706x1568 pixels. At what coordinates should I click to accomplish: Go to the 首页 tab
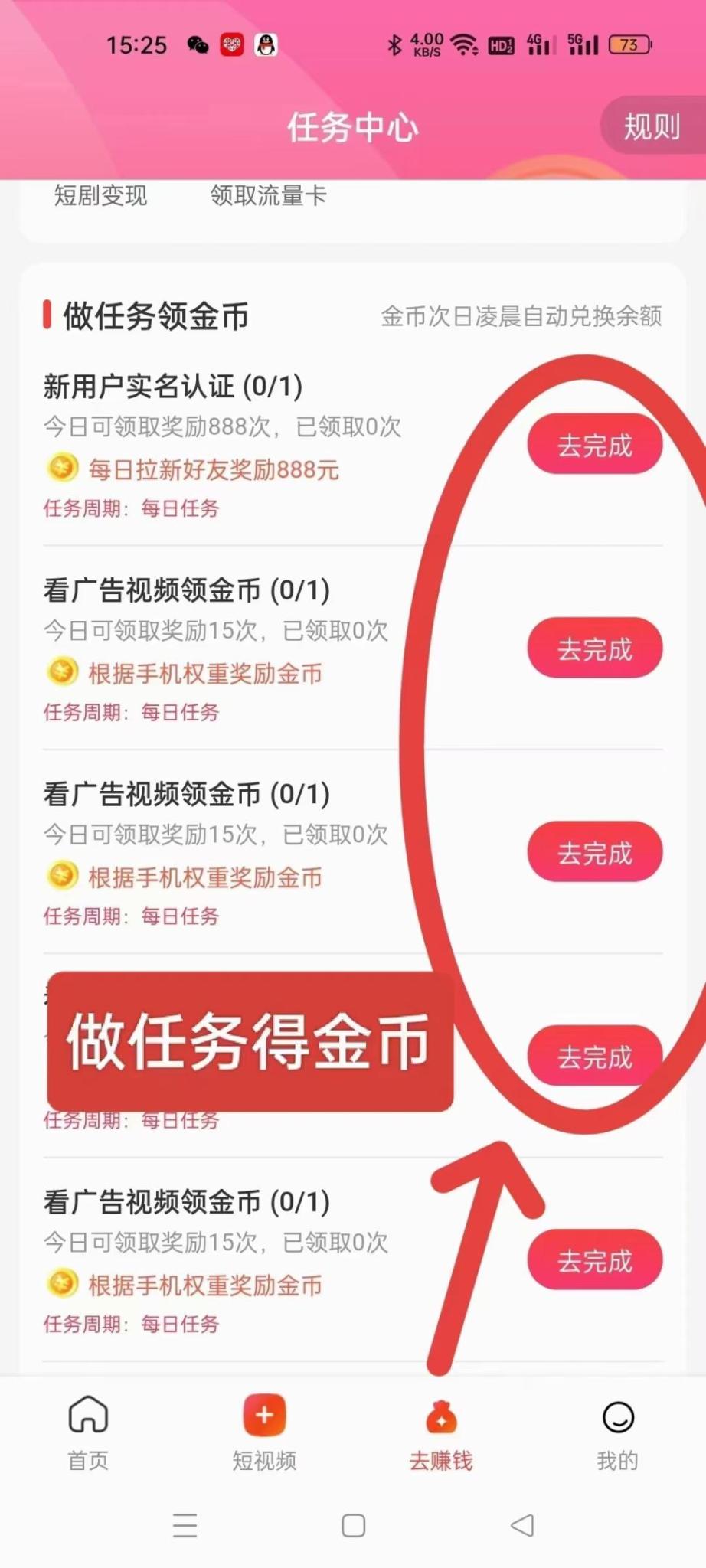pyautogui.click(x=88, y=1433)
